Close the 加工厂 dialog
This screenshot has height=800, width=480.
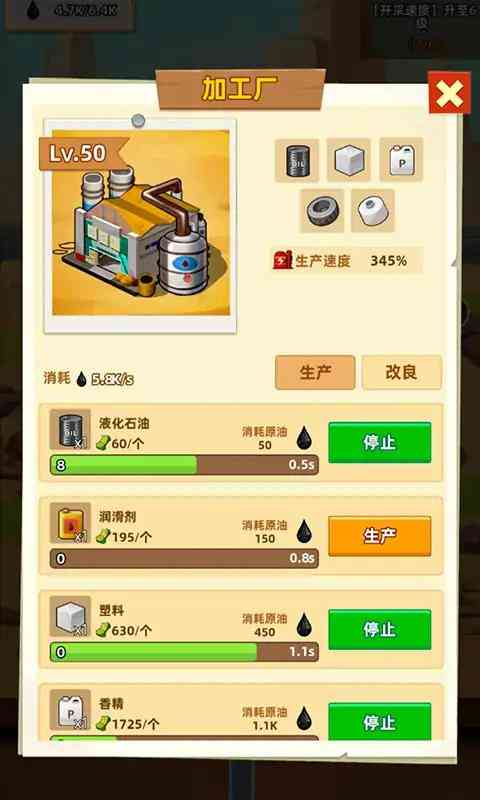pyautogui.click(x=449, y=93)
